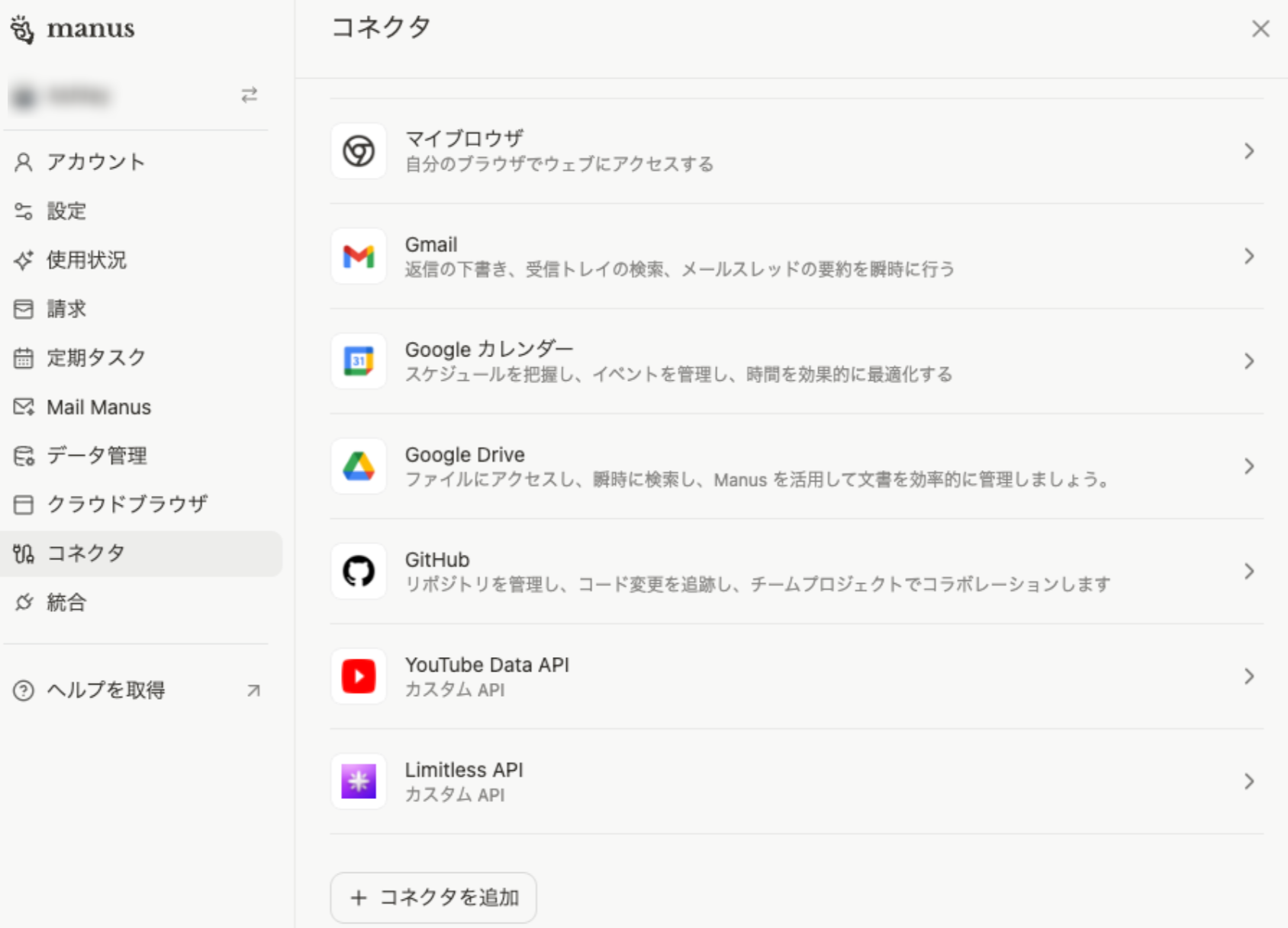Open 使用状況 section

coord(85,259)
